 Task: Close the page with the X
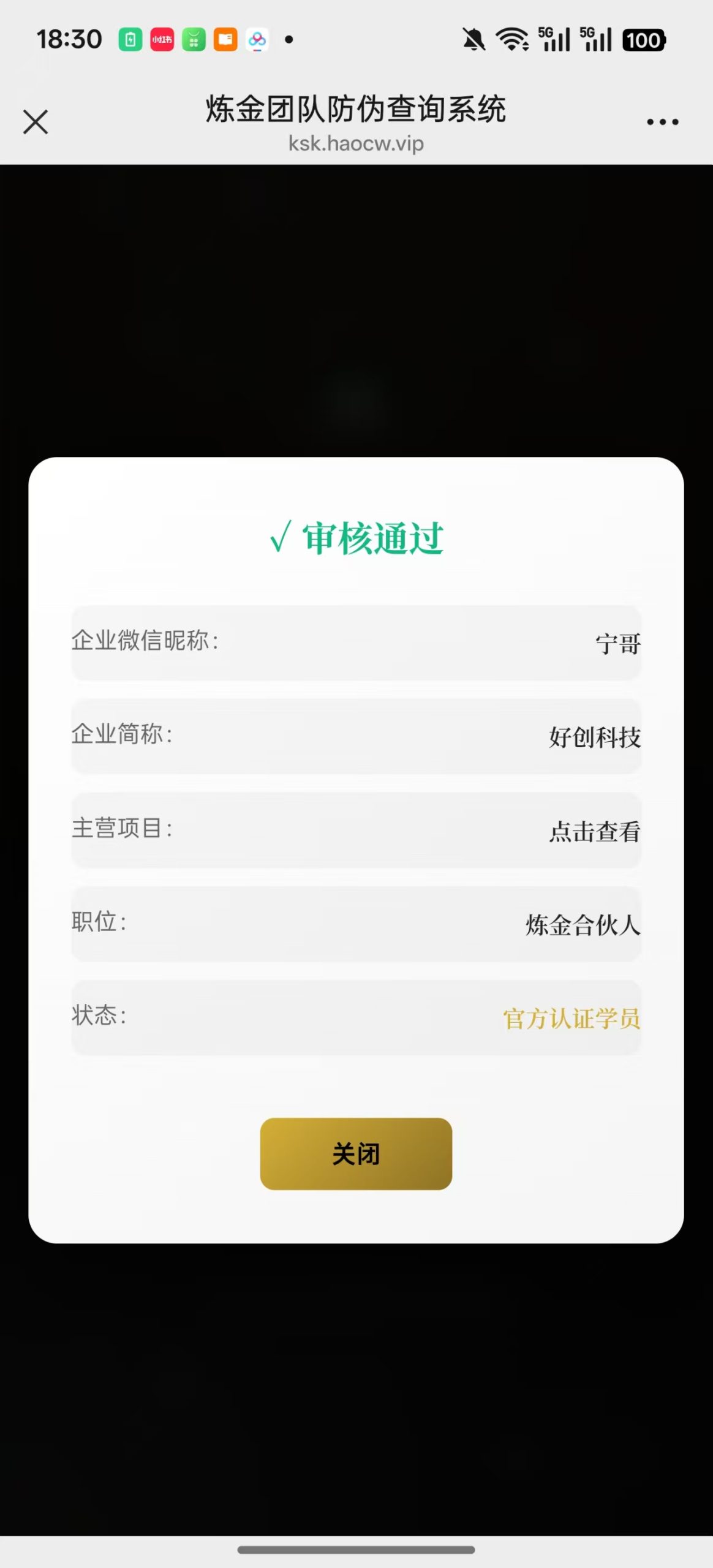point(35,121)
